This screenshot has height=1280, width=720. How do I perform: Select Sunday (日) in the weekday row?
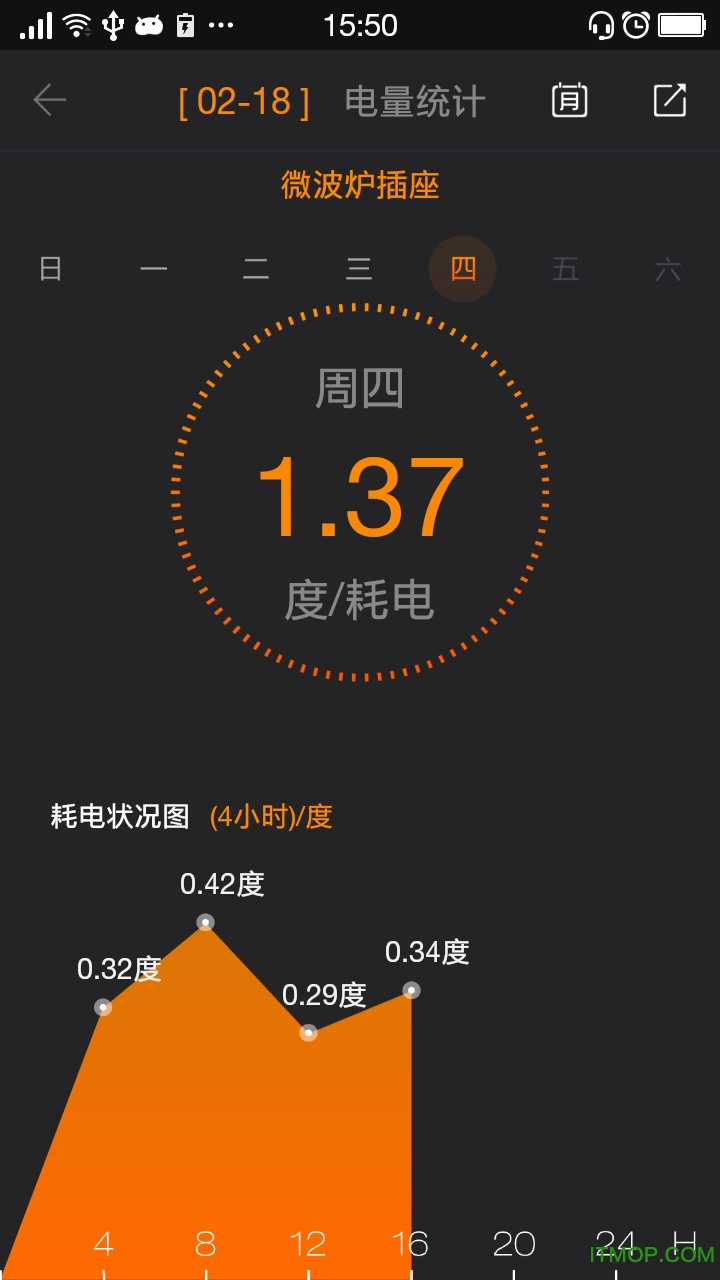tap(50, 269)
